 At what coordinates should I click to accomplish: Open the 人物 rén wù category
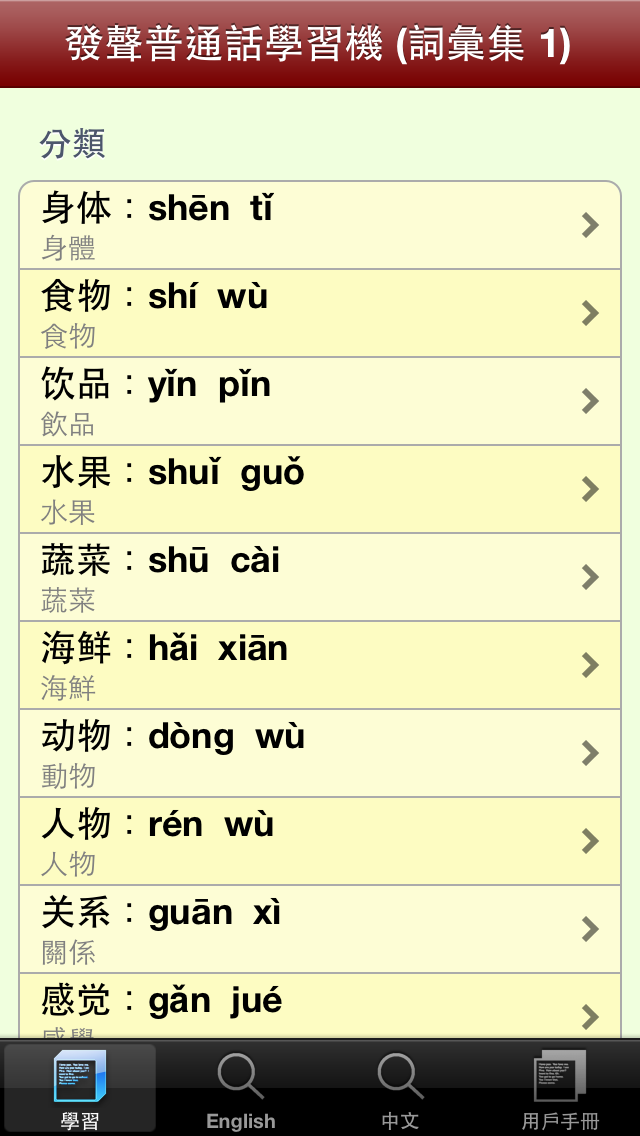(x=320, y=841)
